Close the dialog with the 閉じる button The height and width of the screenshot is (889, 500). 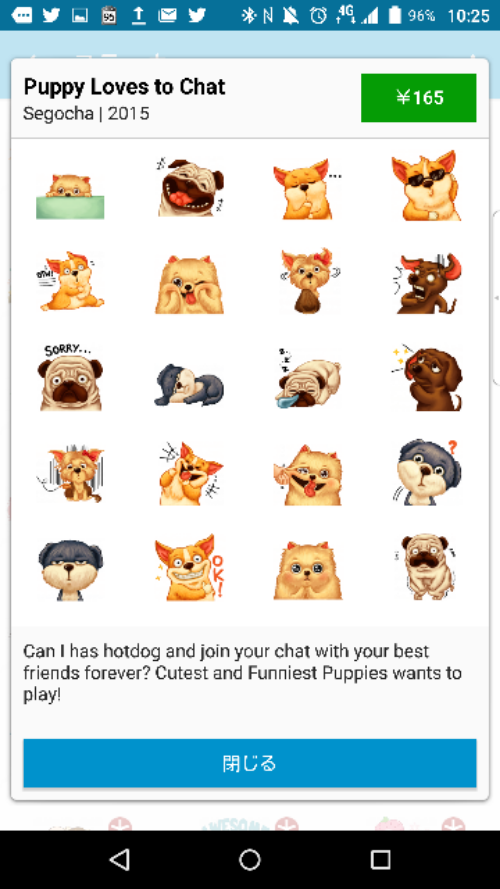249,763
